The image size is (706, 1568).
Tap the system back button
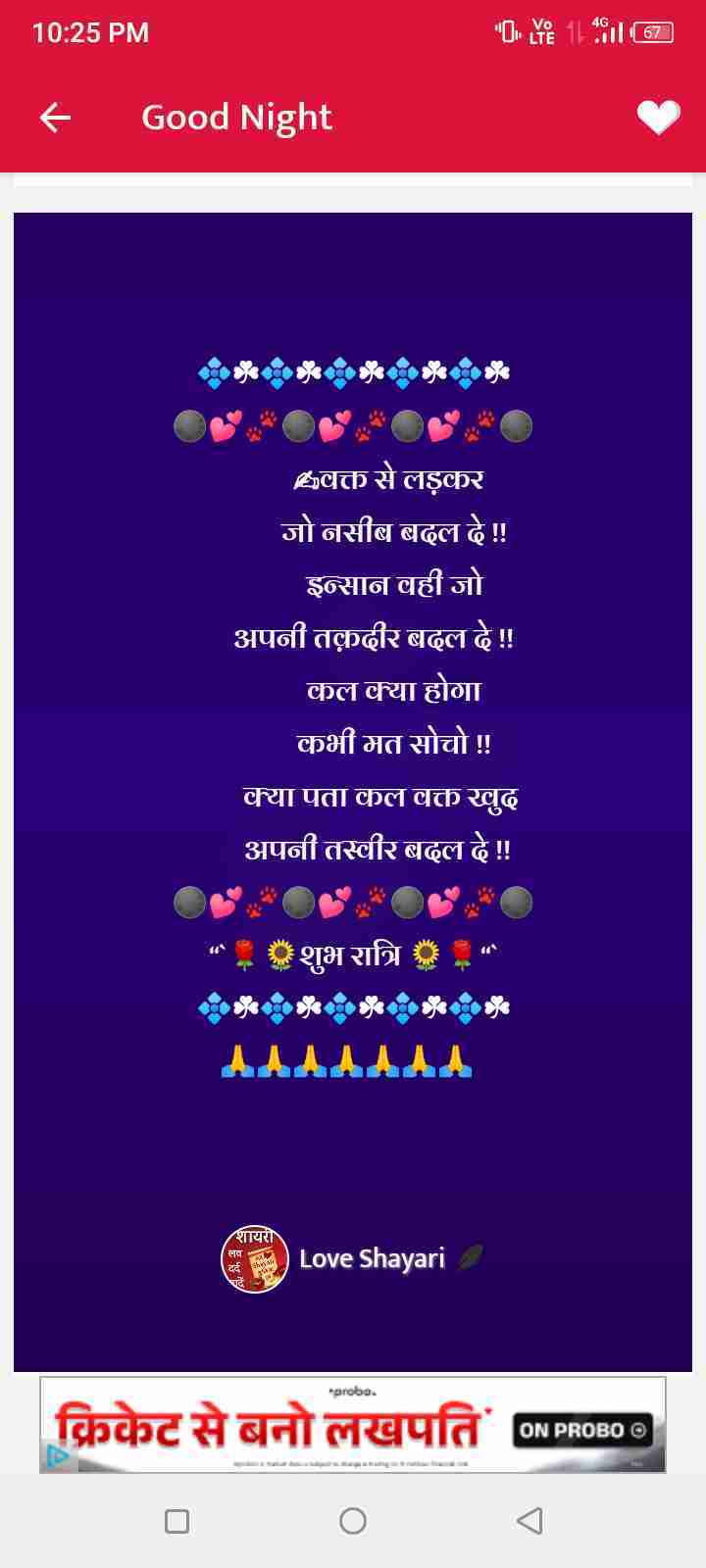pos(529,1520)
